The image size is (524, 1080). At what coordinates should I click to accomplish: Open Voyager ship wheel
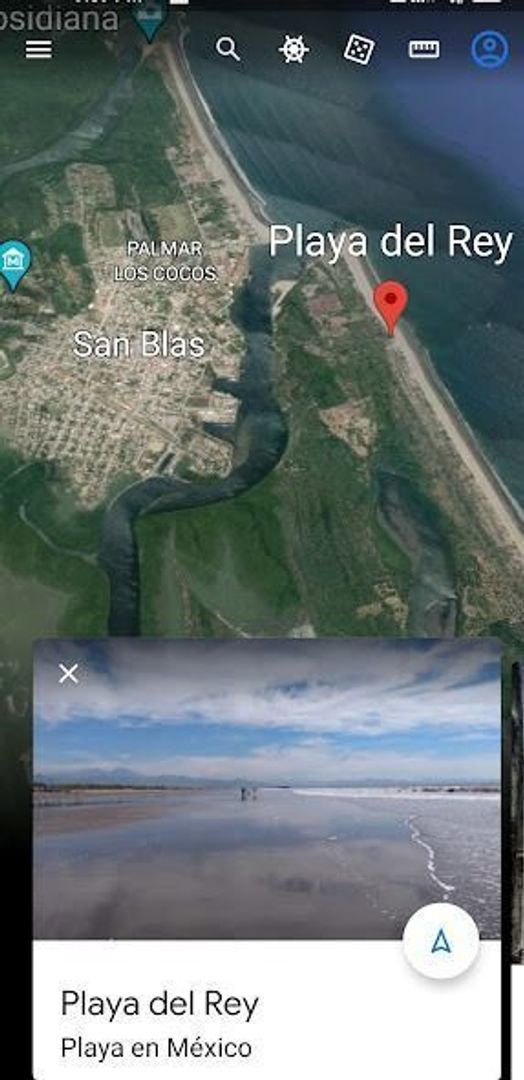tap(293, 50)
